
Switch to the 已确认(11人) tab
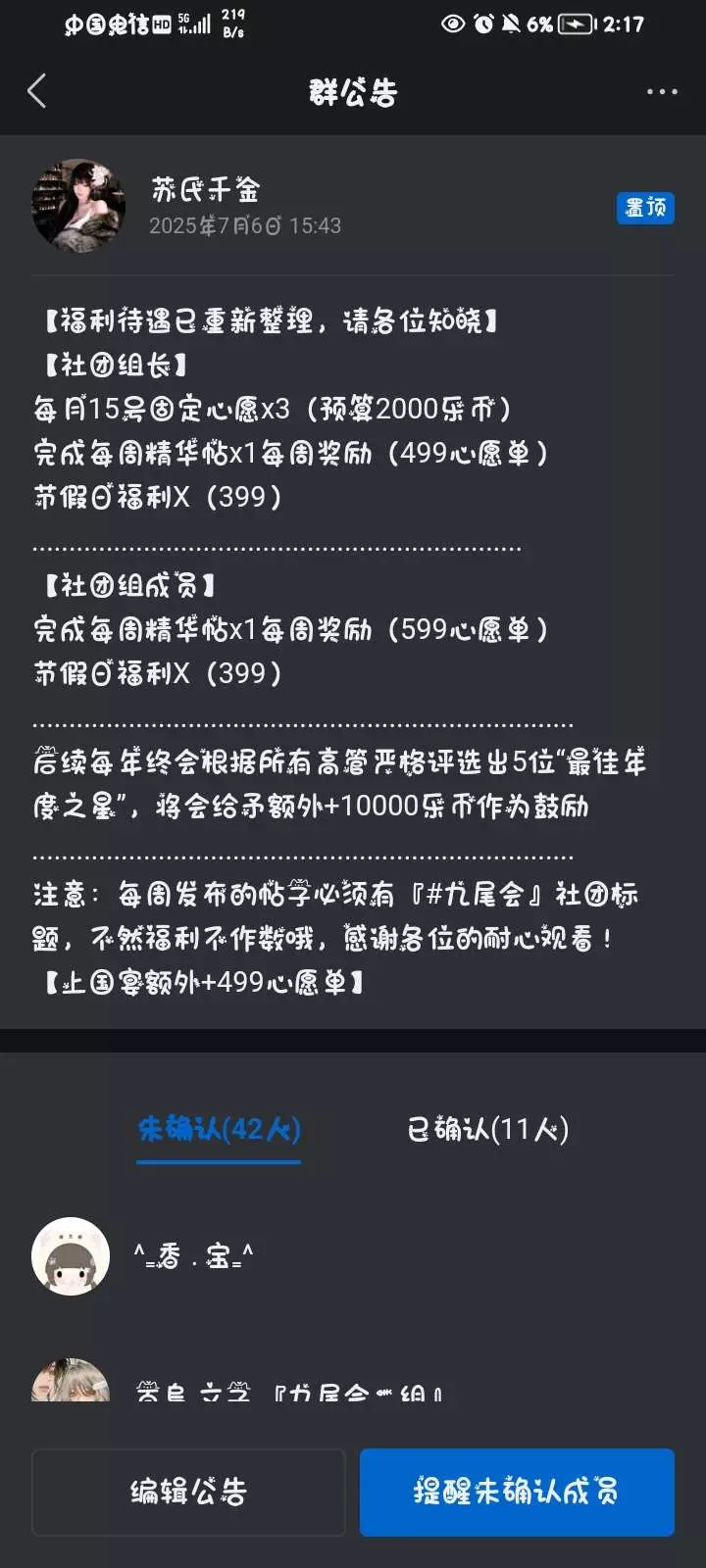point(488,1130)
